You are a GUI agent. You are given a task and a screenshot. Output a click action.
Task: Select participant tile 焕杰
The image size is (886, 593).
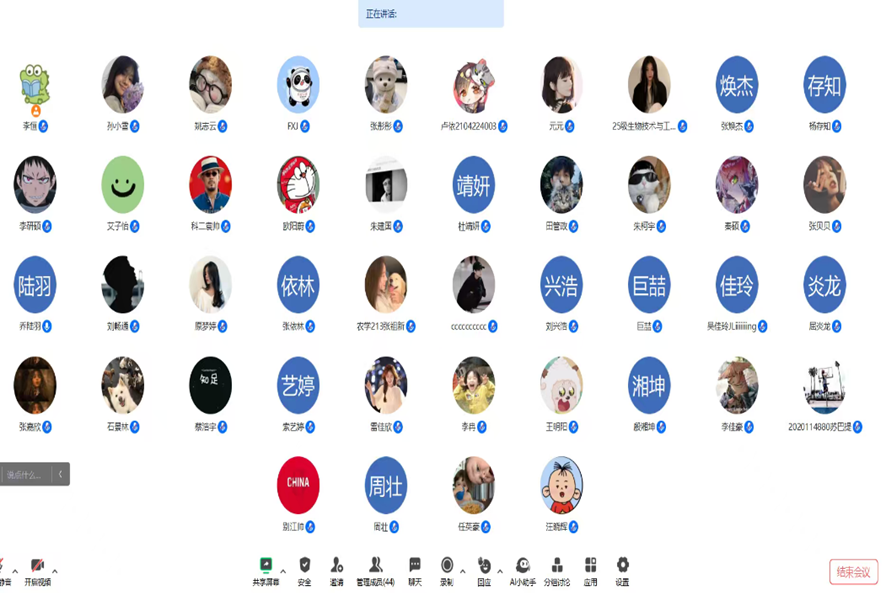click(x=737, y=85)
